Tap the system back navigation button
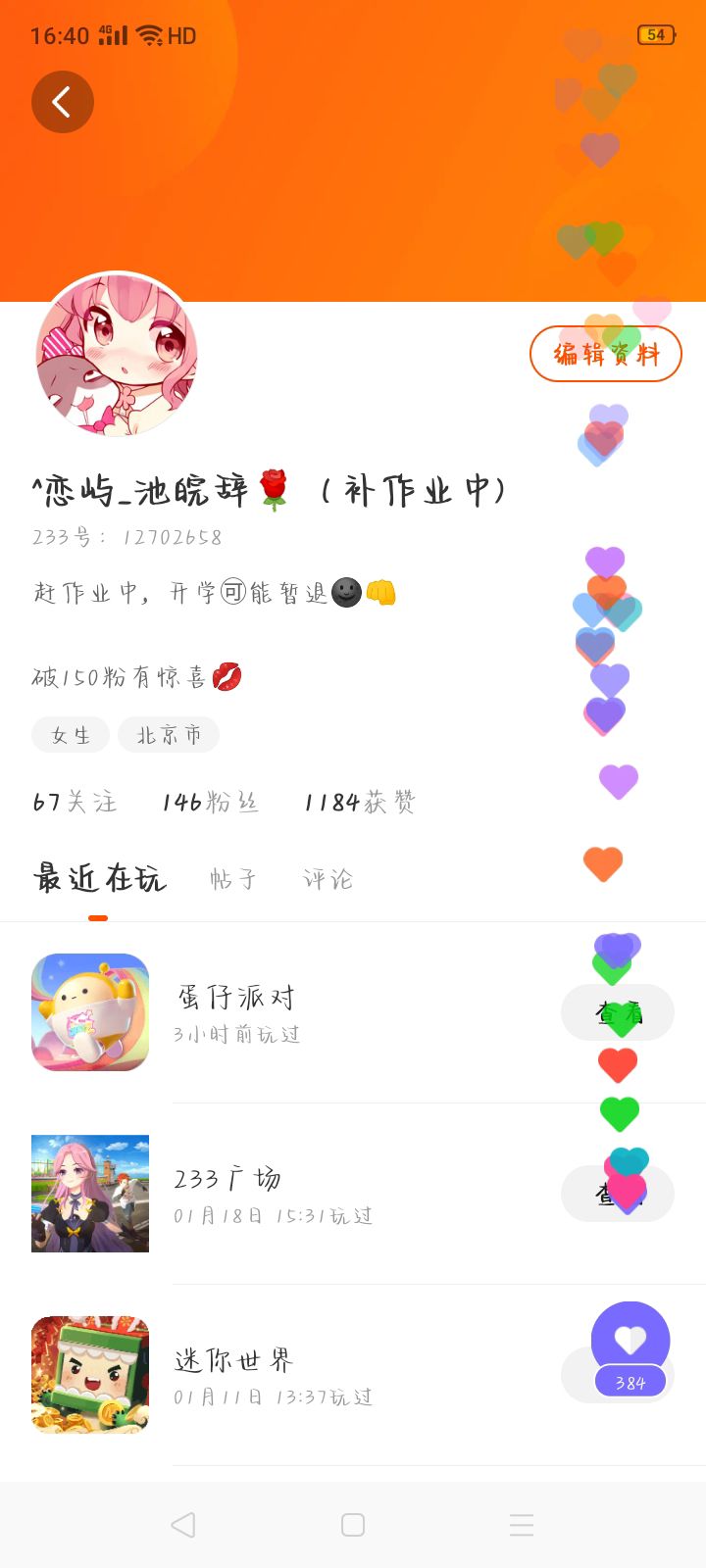This screenshot has height=1568, width=706. (182, 1525)
